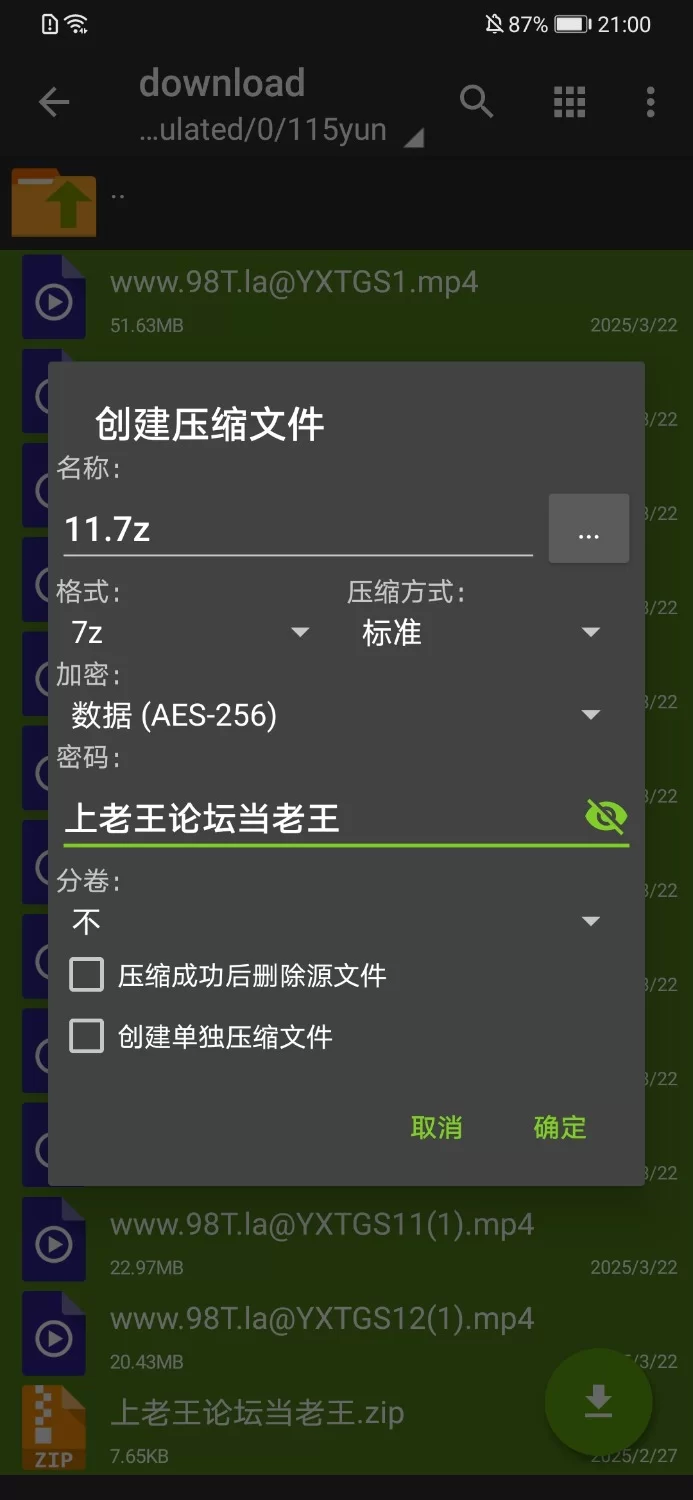Viewport: 693px width, 1500px height.
Task: Open the encryption dropdown showing 数据 (AES-256)
Action: coord(336,715)
